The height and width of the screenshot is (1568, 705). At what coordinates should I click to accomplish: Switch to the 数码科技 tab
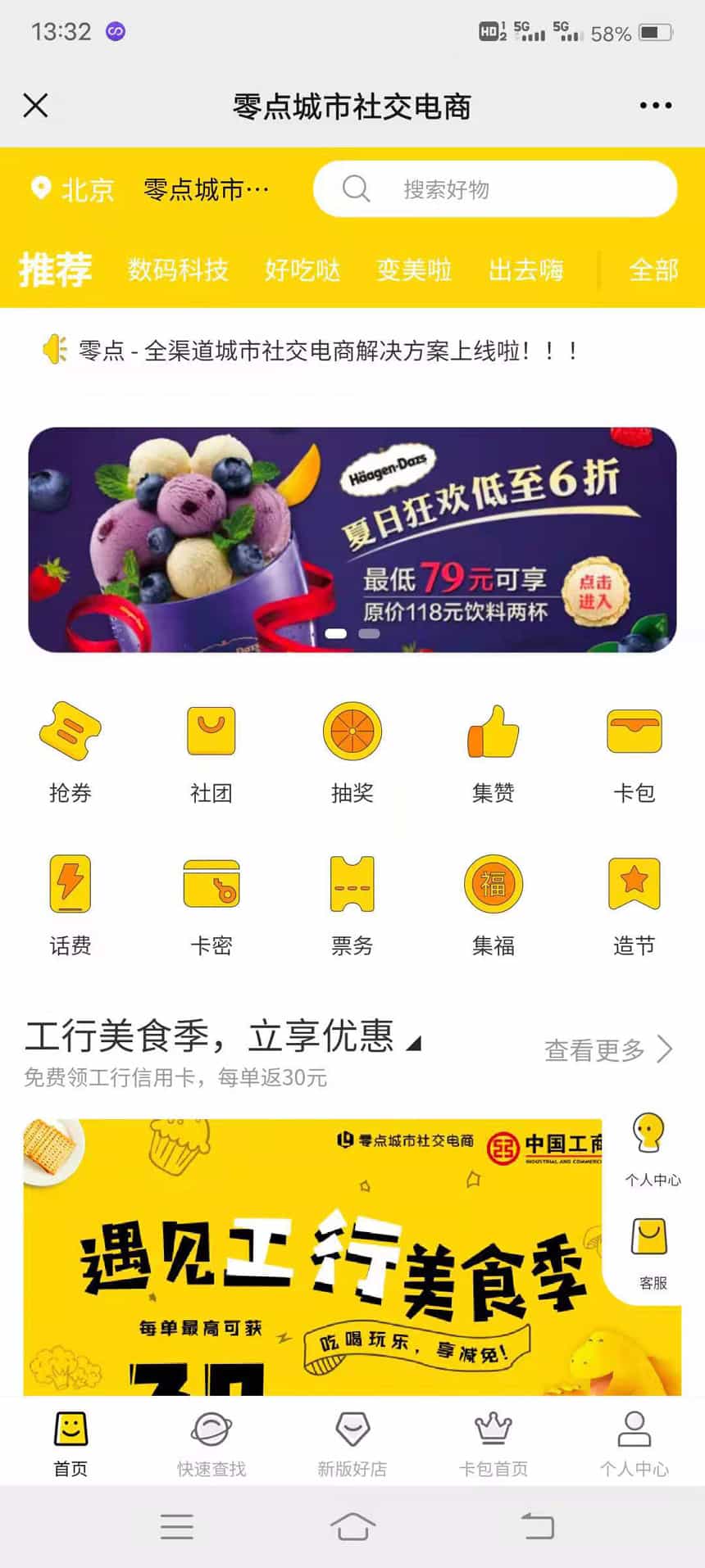coord(178,270)
